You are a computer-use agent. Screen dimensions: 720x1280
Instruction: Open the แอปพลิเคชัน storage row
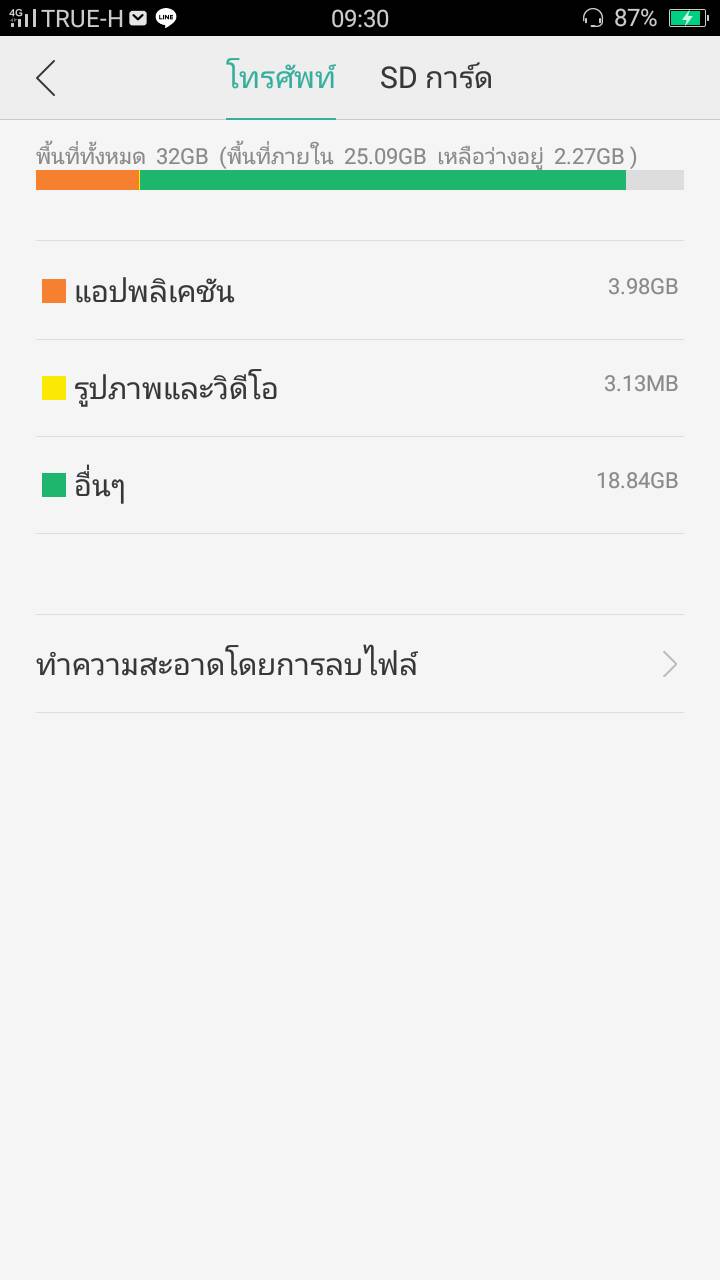pyautogui.click(x=360, y=290)
